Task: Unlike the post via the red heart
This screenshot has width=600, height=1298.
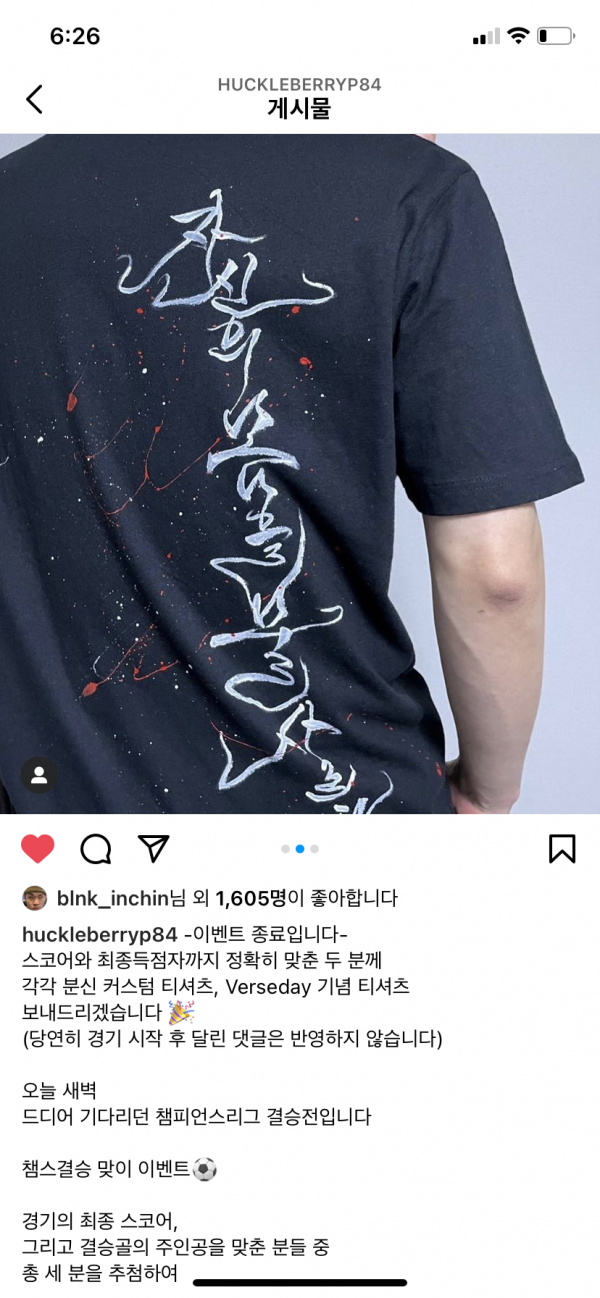Action: point(38,849)
